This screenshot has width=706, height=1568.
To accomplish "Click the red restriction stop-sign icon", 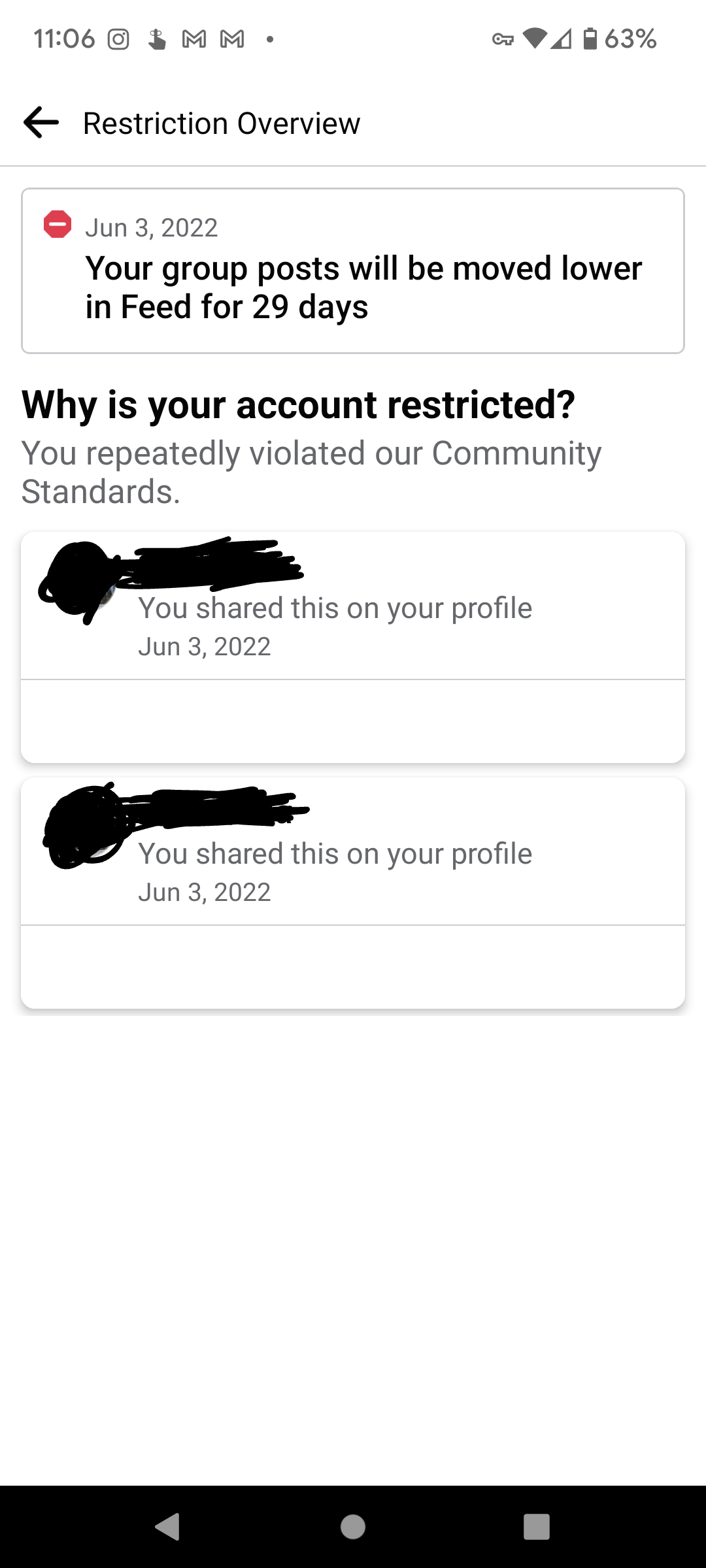I will pos(56,225).
